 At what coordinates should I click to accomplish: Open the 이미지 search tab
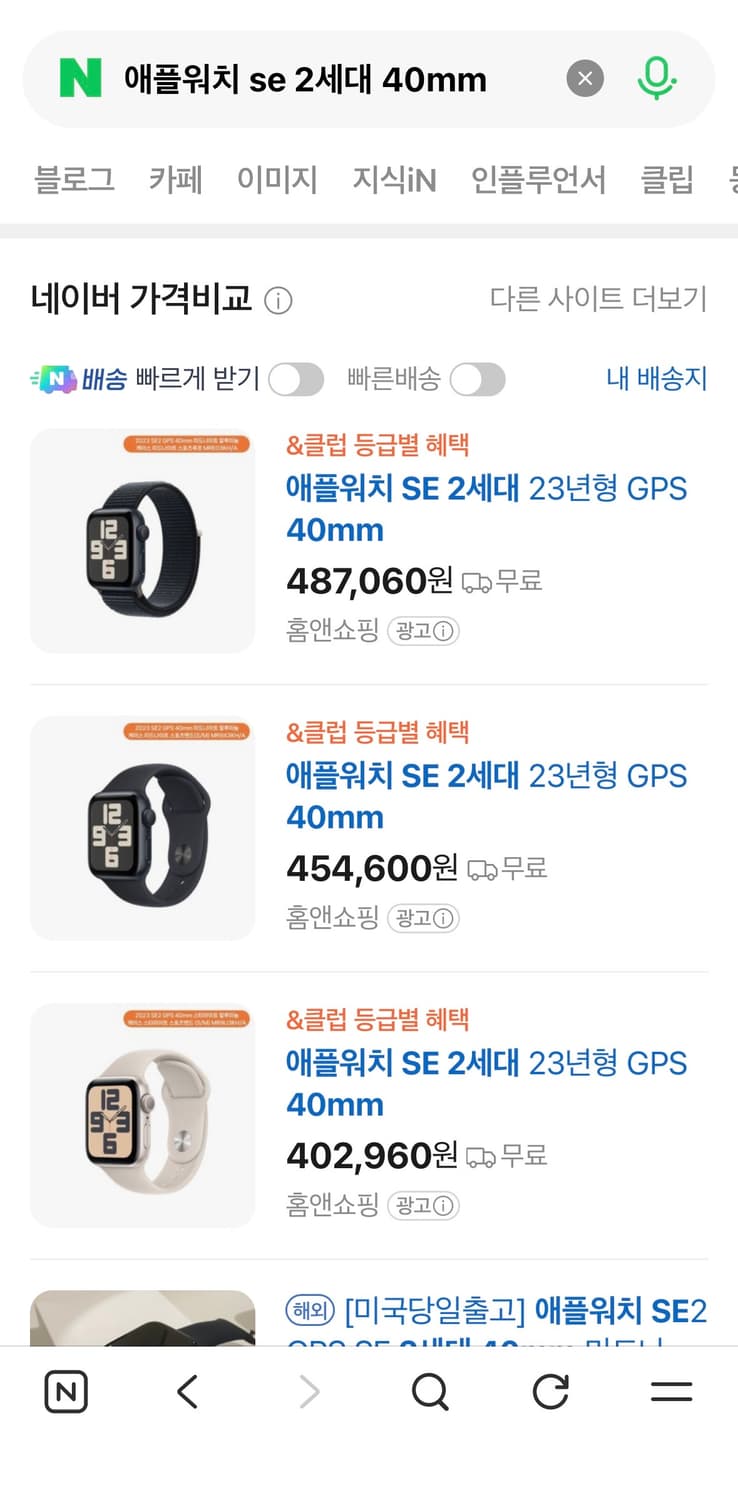[x=278, y=178]
